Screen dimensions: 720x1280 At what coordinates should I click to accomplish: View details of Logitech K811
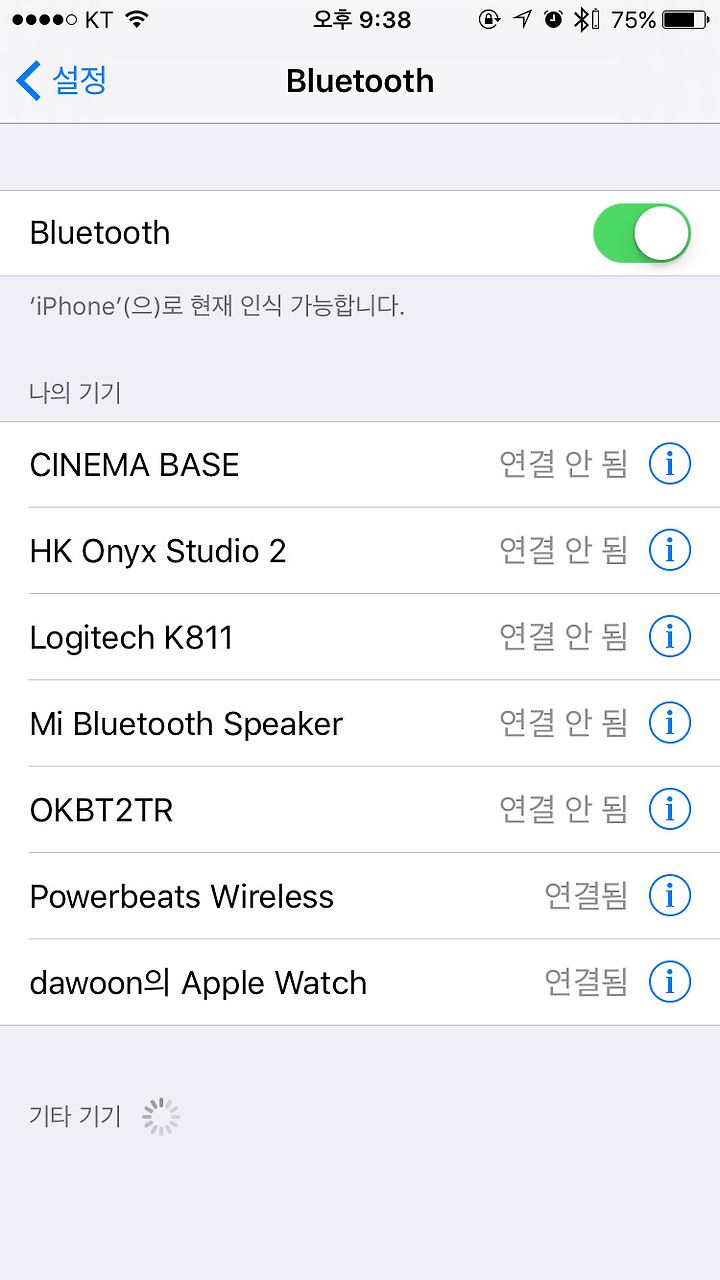point(670,637)
